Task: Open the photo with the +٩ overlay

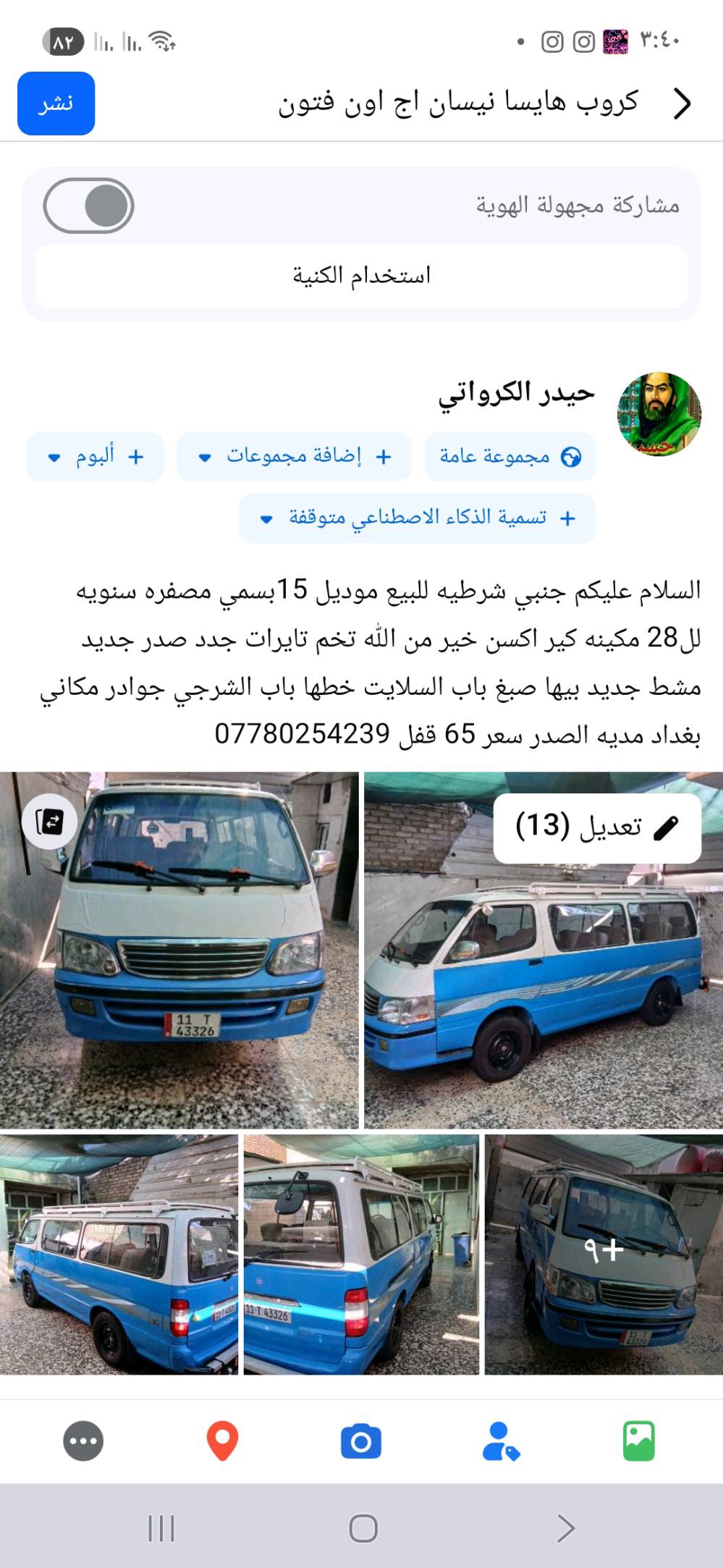Action: pyautogui.click(x=603, y=1254)
